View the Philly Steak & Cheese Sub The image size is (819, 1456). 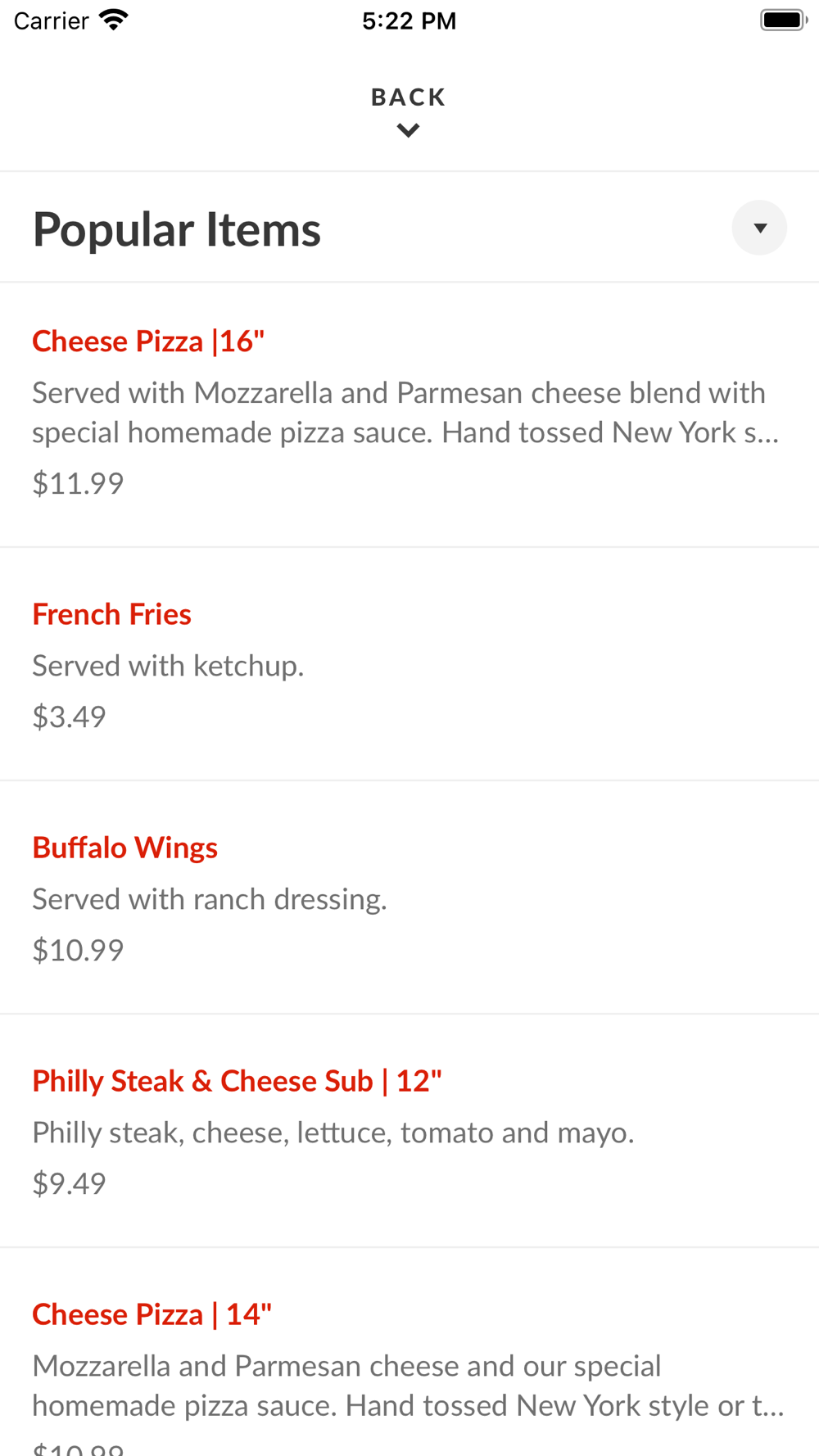click(237, 1081)
